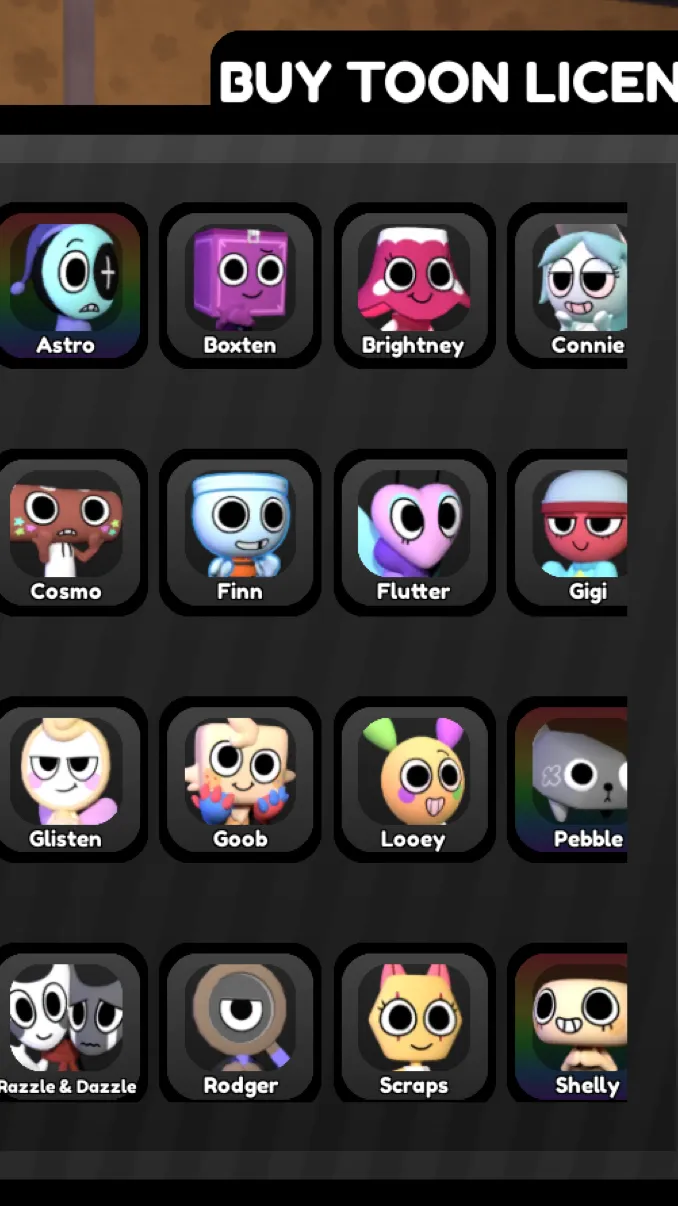Open Finn's license tile

240,532
